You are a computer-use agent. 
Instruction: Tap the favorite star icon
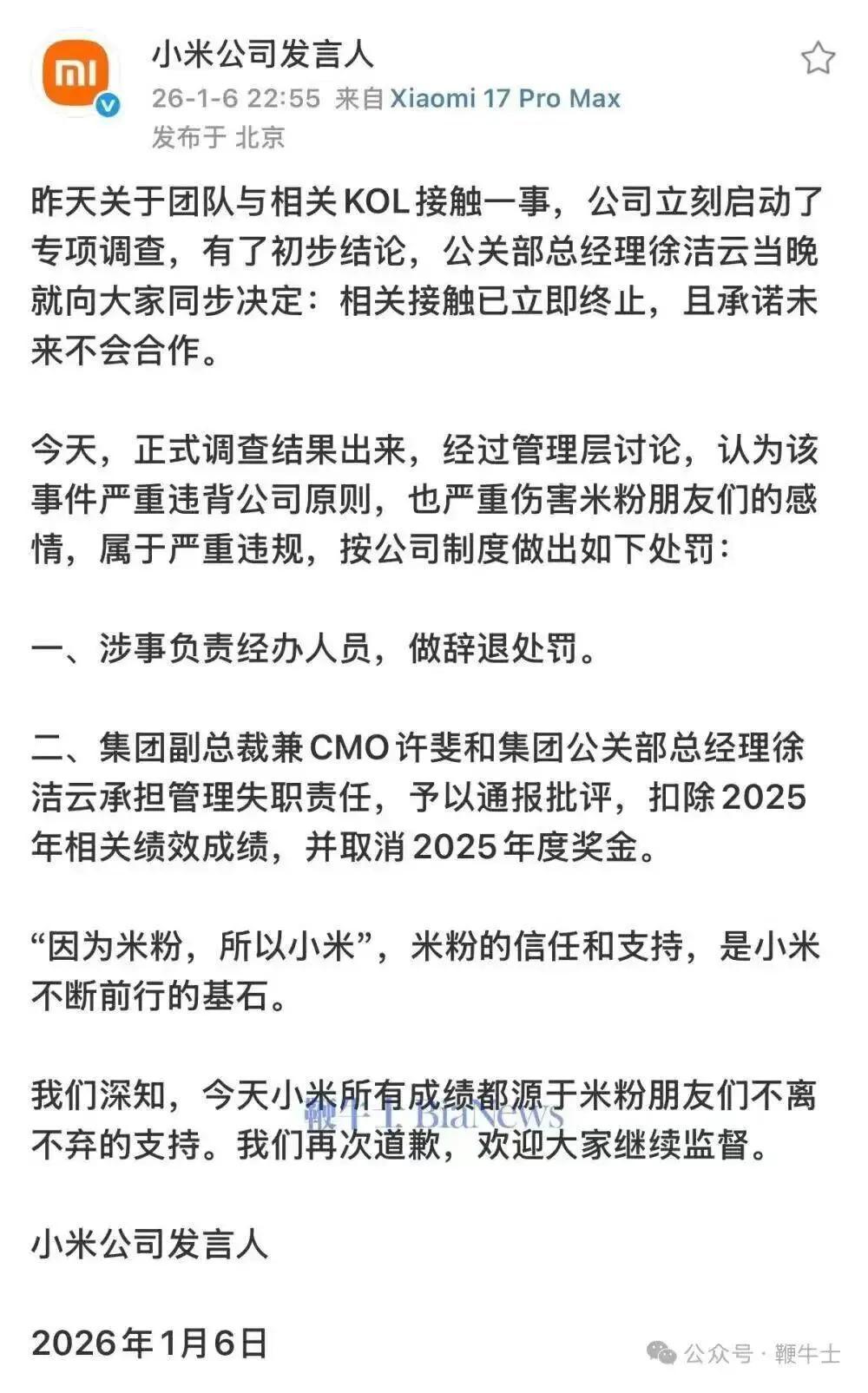point(817,59)
